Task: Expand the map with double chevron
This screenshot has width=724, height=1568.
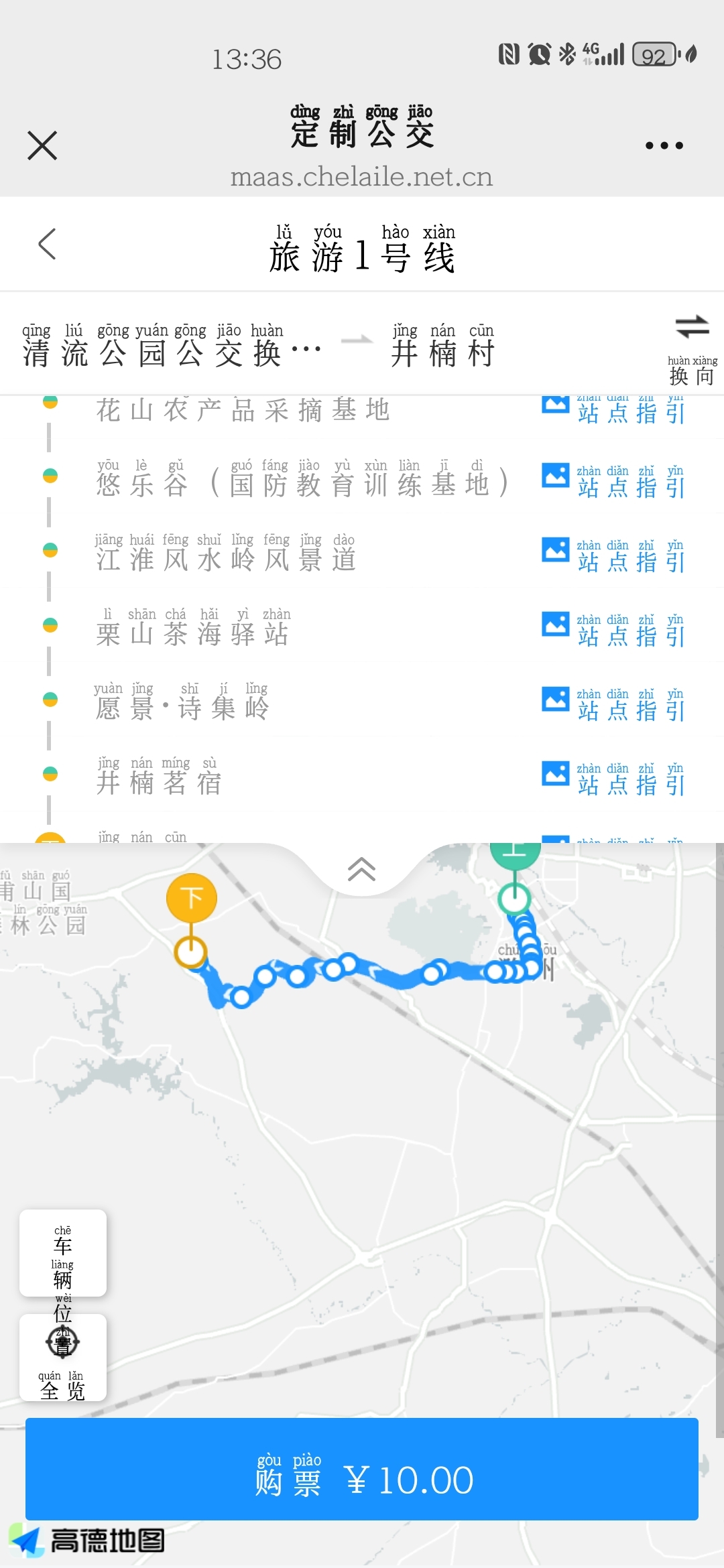Action: 361,869
